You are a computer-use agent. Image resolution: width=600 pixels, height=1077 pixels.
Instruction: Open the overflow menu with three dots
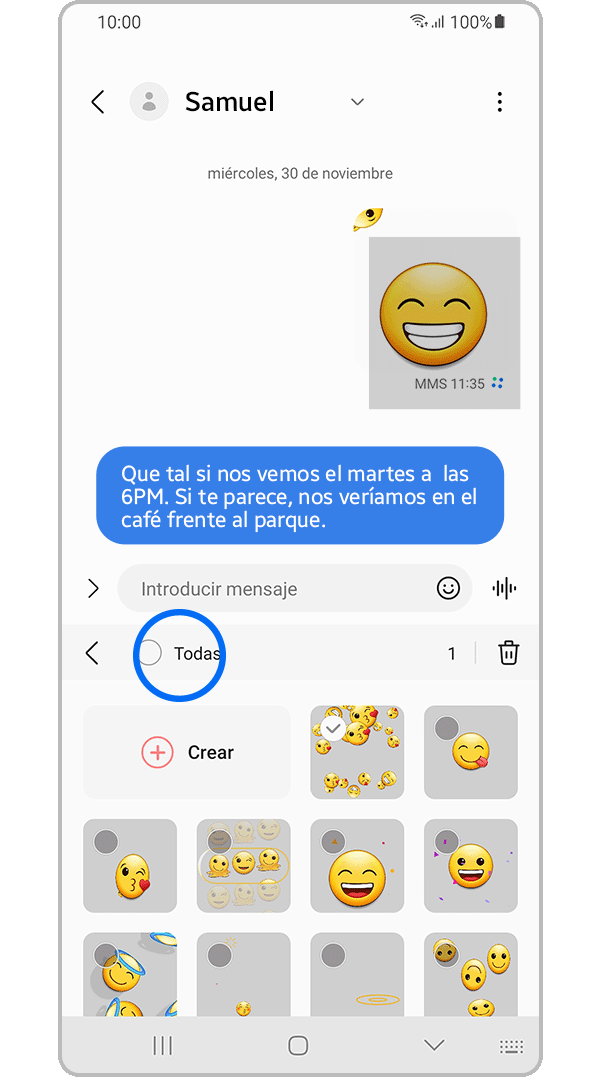(499, 102)
